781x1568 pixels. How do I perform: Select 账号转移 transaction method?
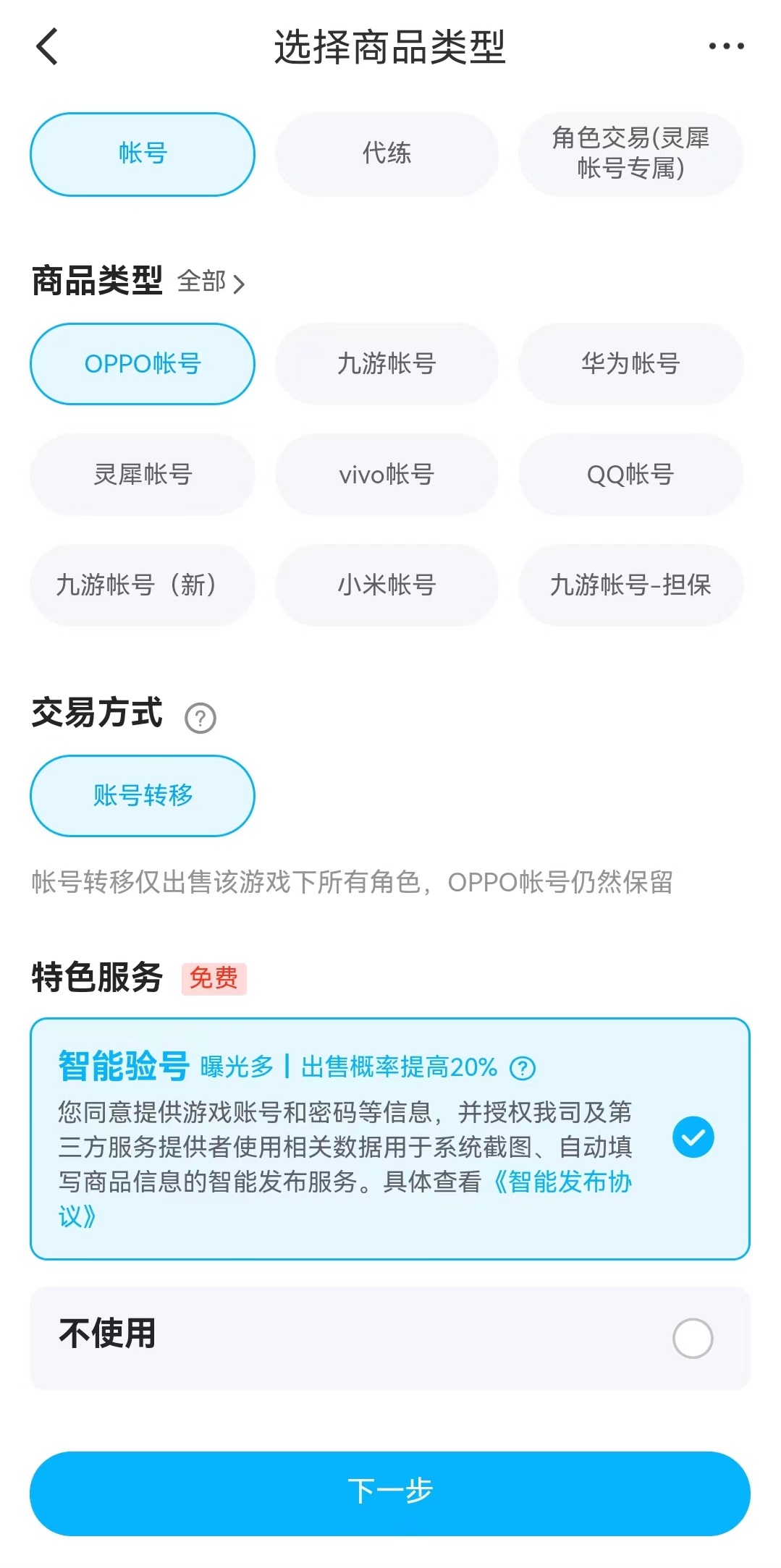[143, 796]
